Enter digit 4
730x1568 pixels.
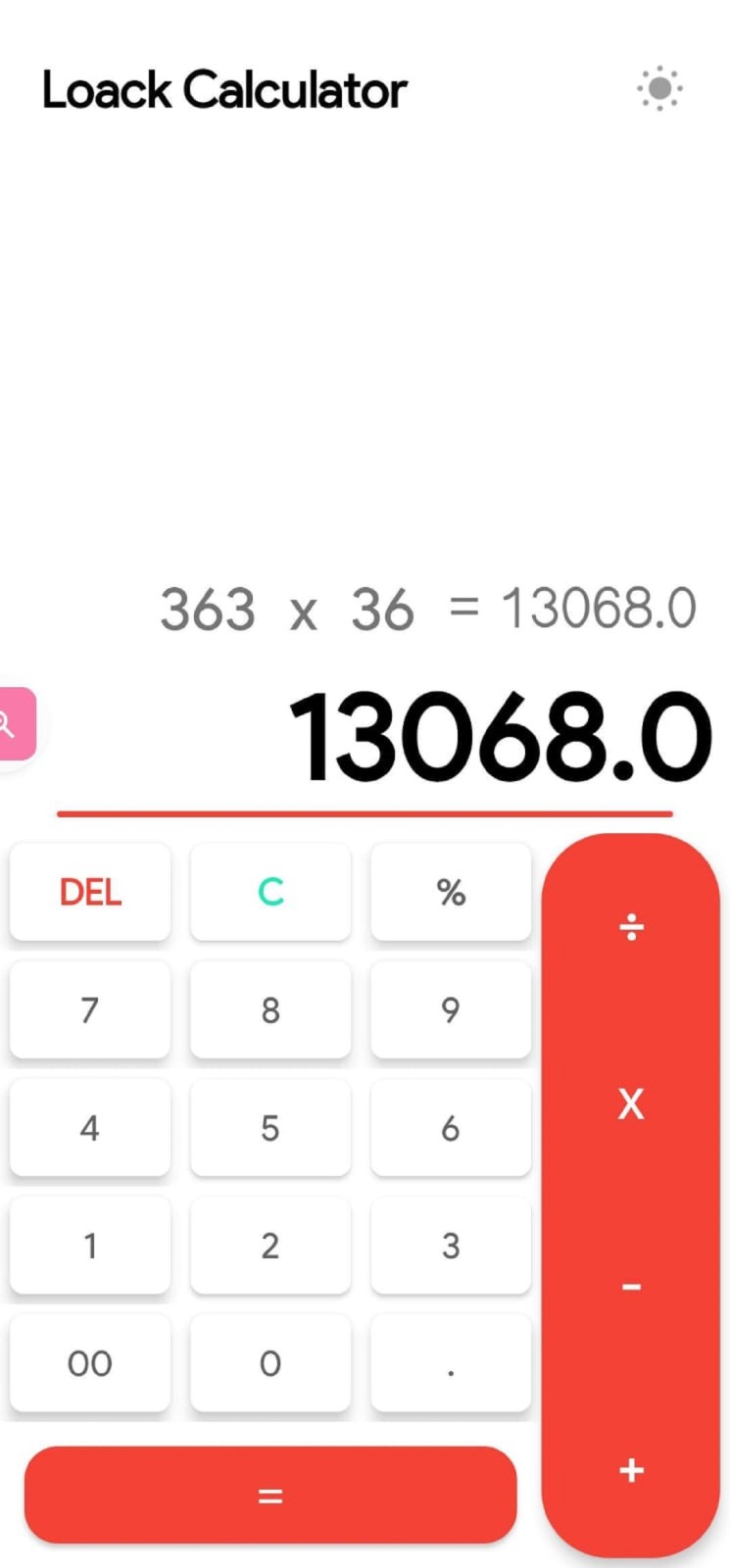click(x=90, y=1128)
